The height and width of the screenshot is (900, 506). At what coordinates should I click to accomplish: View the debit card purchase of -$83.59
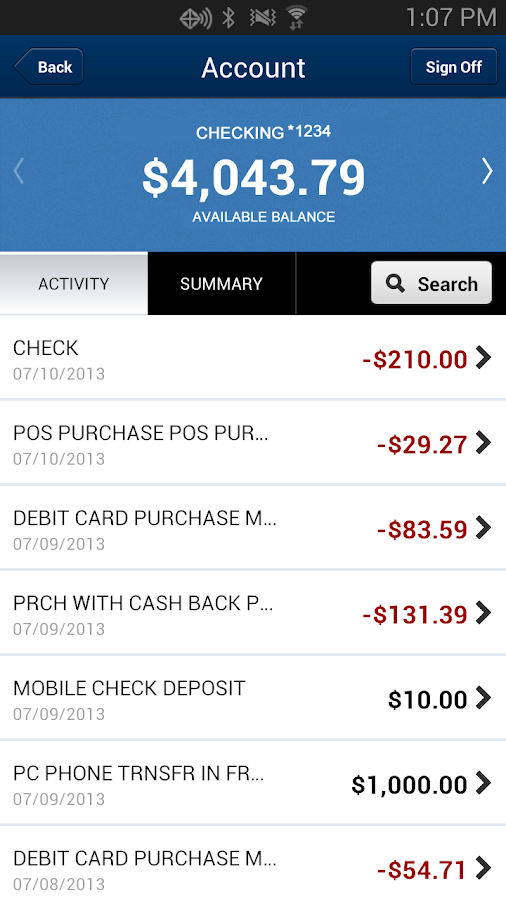tap(253, 528)
